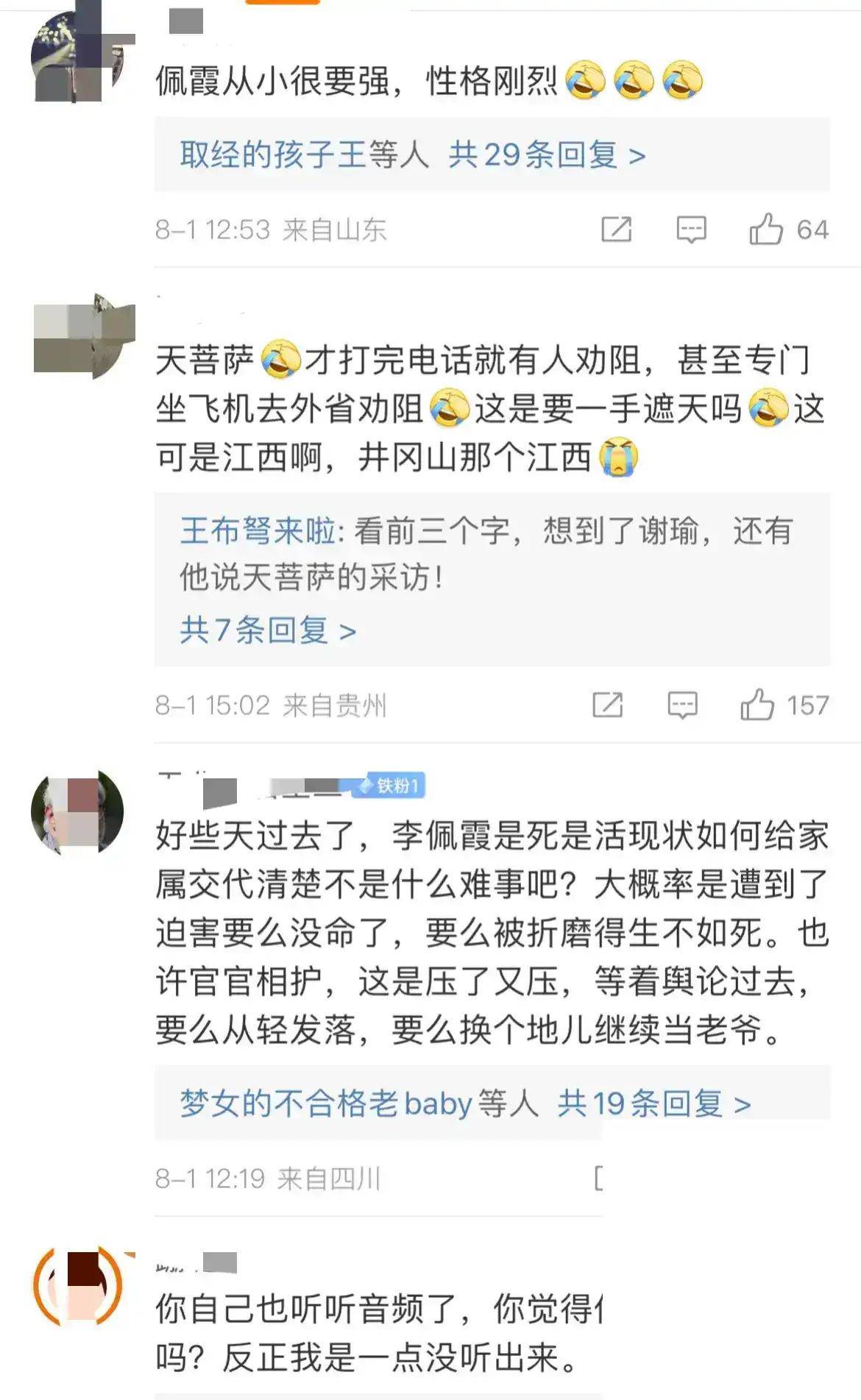
Task: Repost the comment from 山东
Action: pyautogui.click(x=616, y=230)
